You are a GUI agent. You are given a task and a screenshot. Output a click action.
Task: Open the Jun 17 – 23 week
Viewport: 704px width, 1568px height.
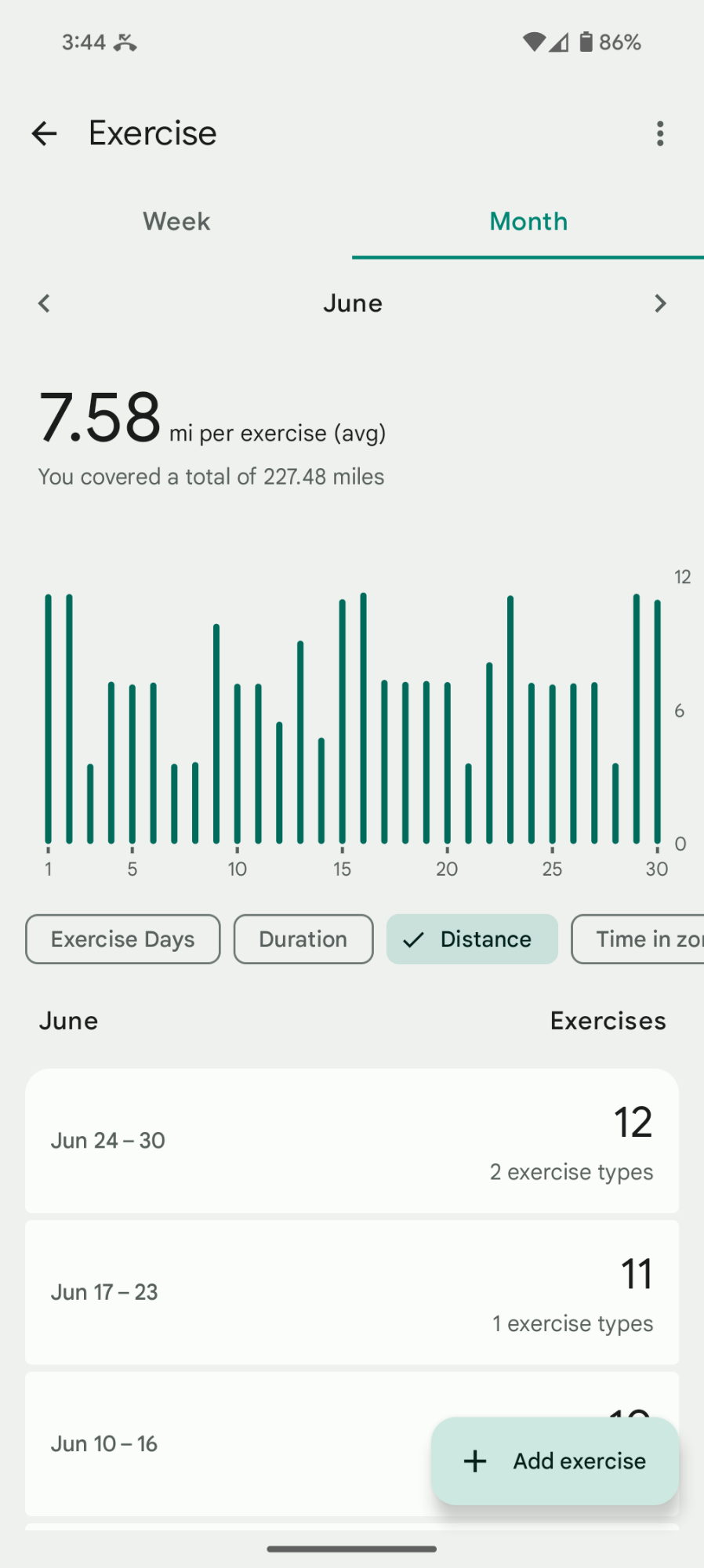(x=352, y=1292)
